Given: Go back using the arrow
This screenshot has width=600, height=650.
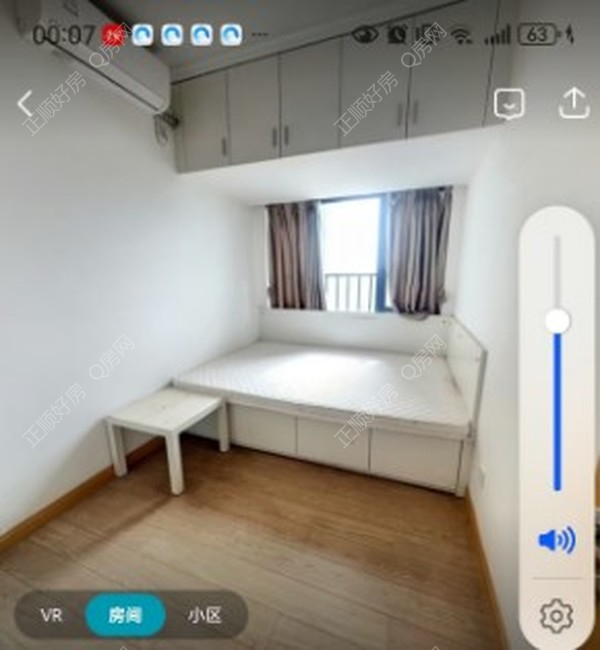Looking at the screenshot, I should tap(26, 103).
